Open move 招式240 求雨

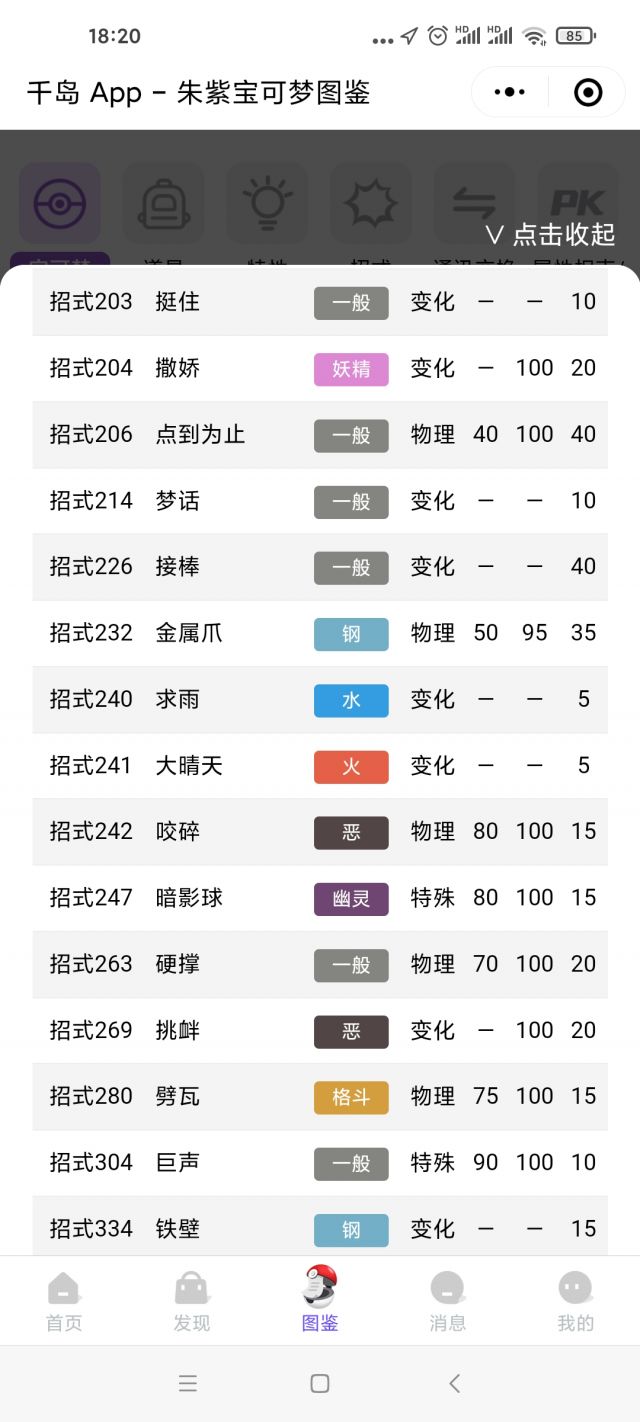tap(320, 699)
